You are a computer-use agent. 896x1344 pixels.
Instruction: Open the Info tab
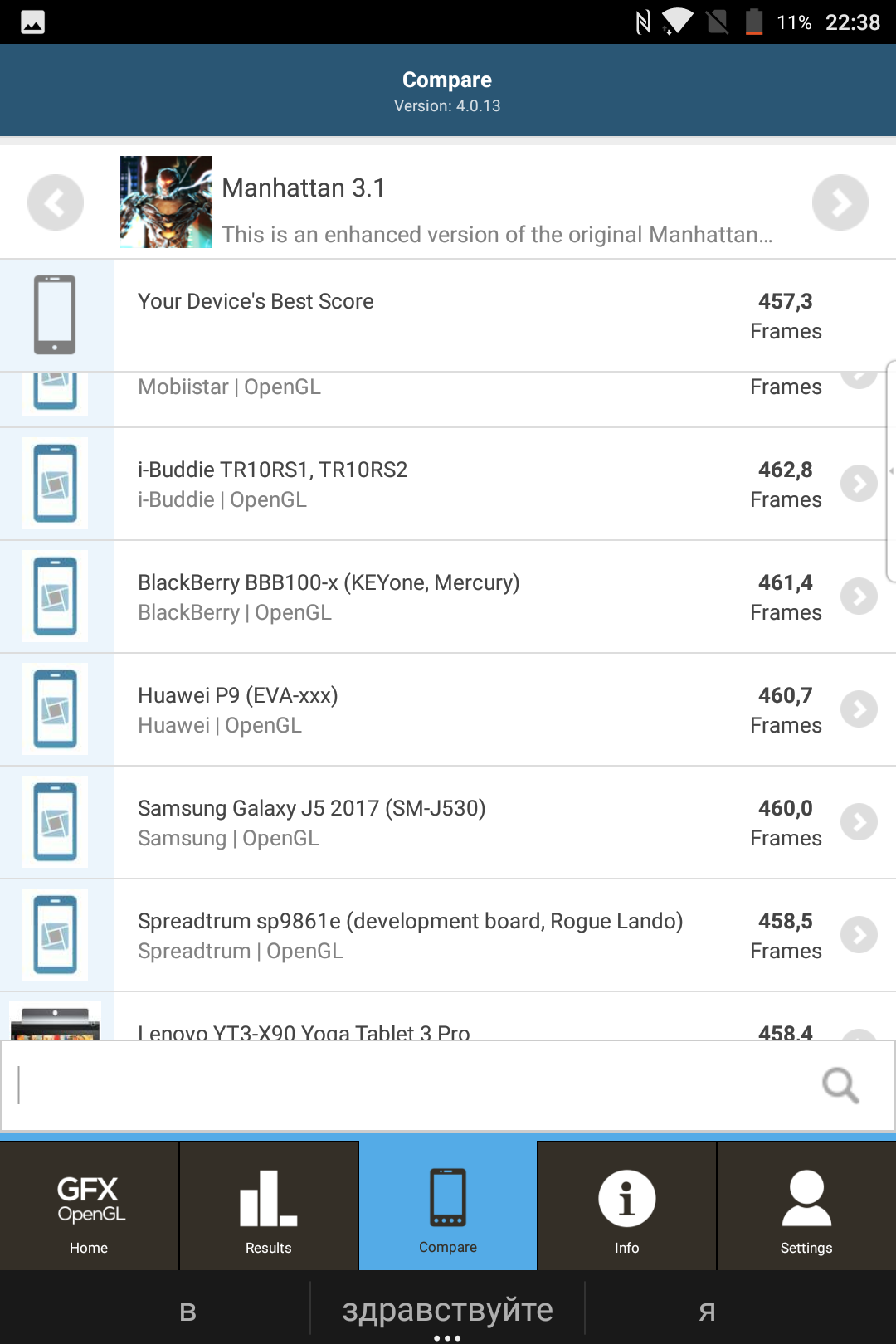[x=627, y=1205]
